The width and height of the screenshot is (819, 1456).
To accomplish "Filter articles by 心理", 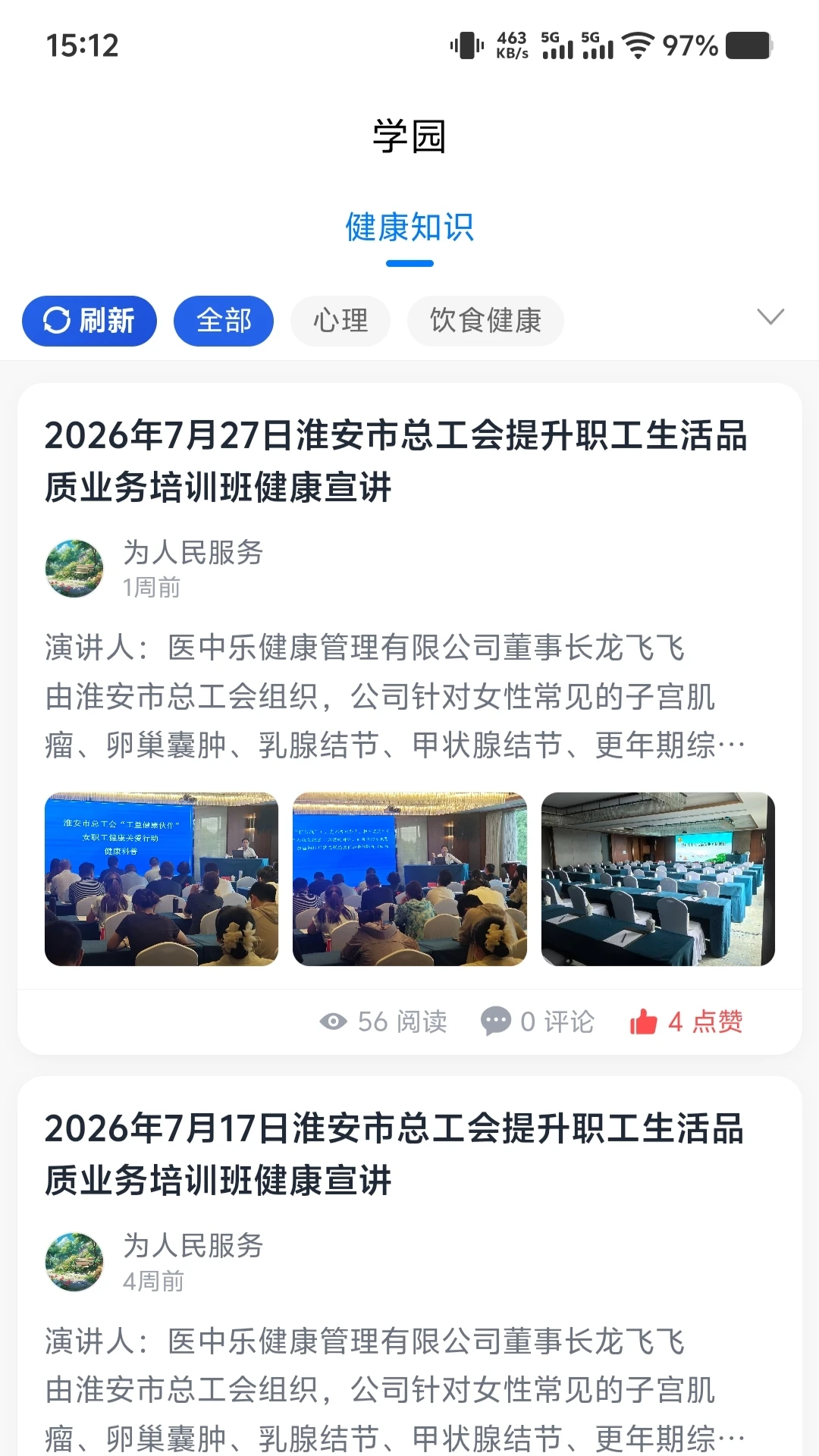I will point(340,321).
